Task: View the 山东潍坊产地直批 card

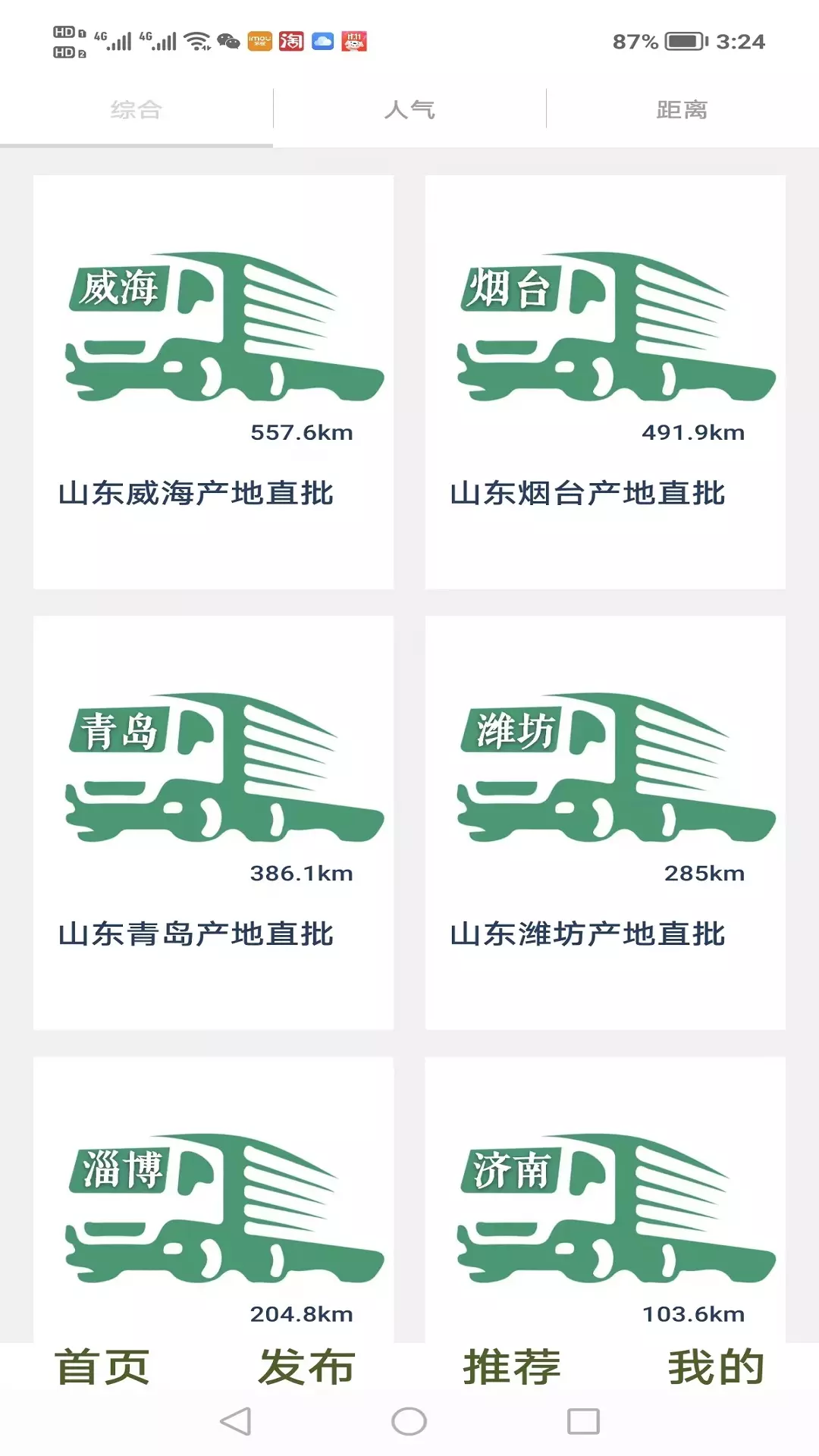Action: [x=605, y=823]
